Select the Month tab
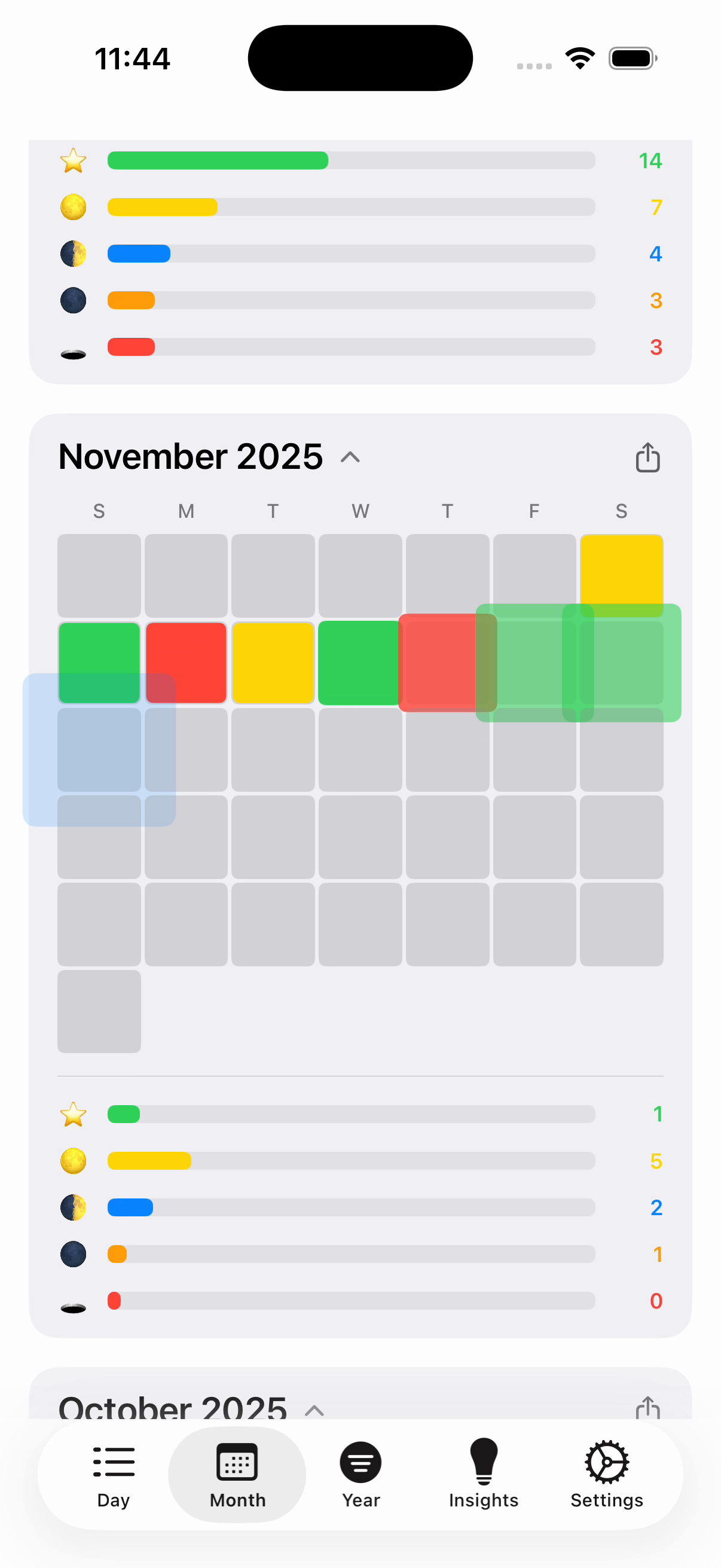 [x=237, y=1474]
